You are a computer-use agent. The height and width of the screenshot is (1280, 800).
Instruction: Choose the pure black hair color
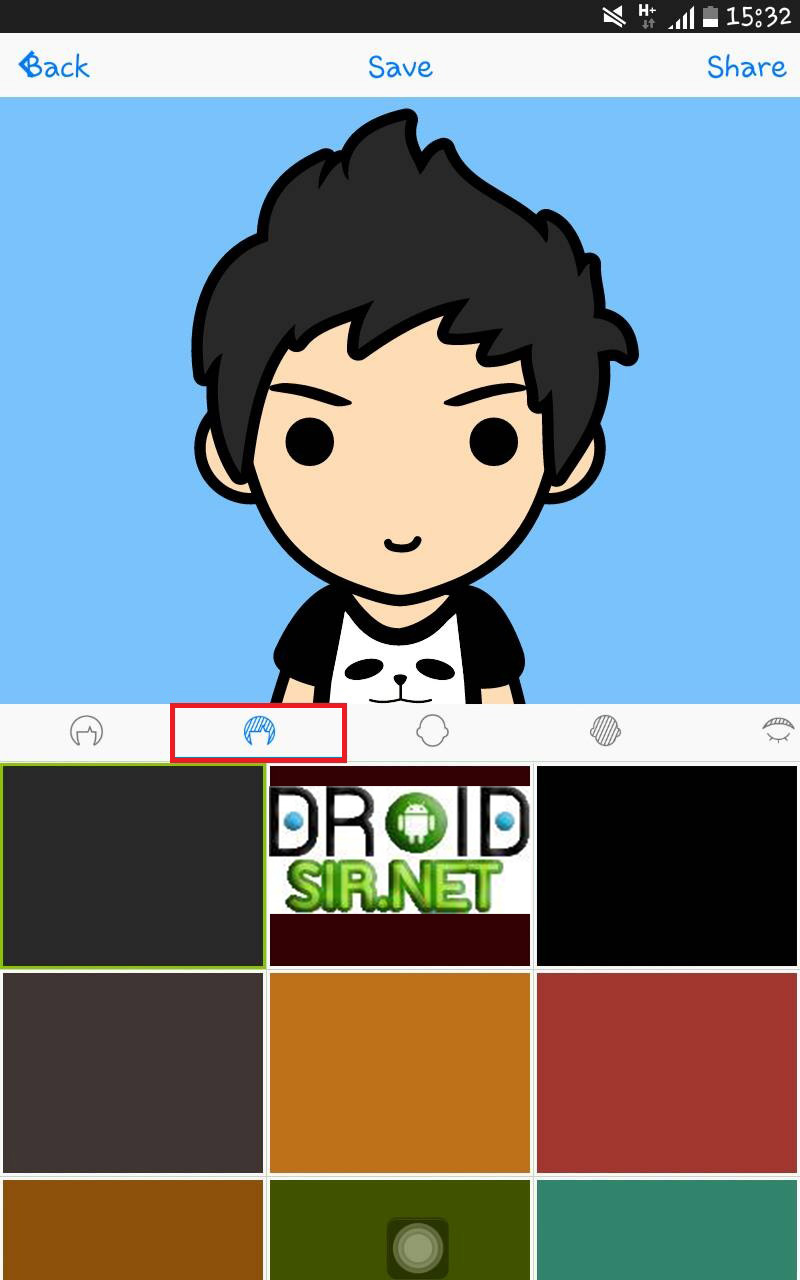pyautogui.click(x=667, y=866)
